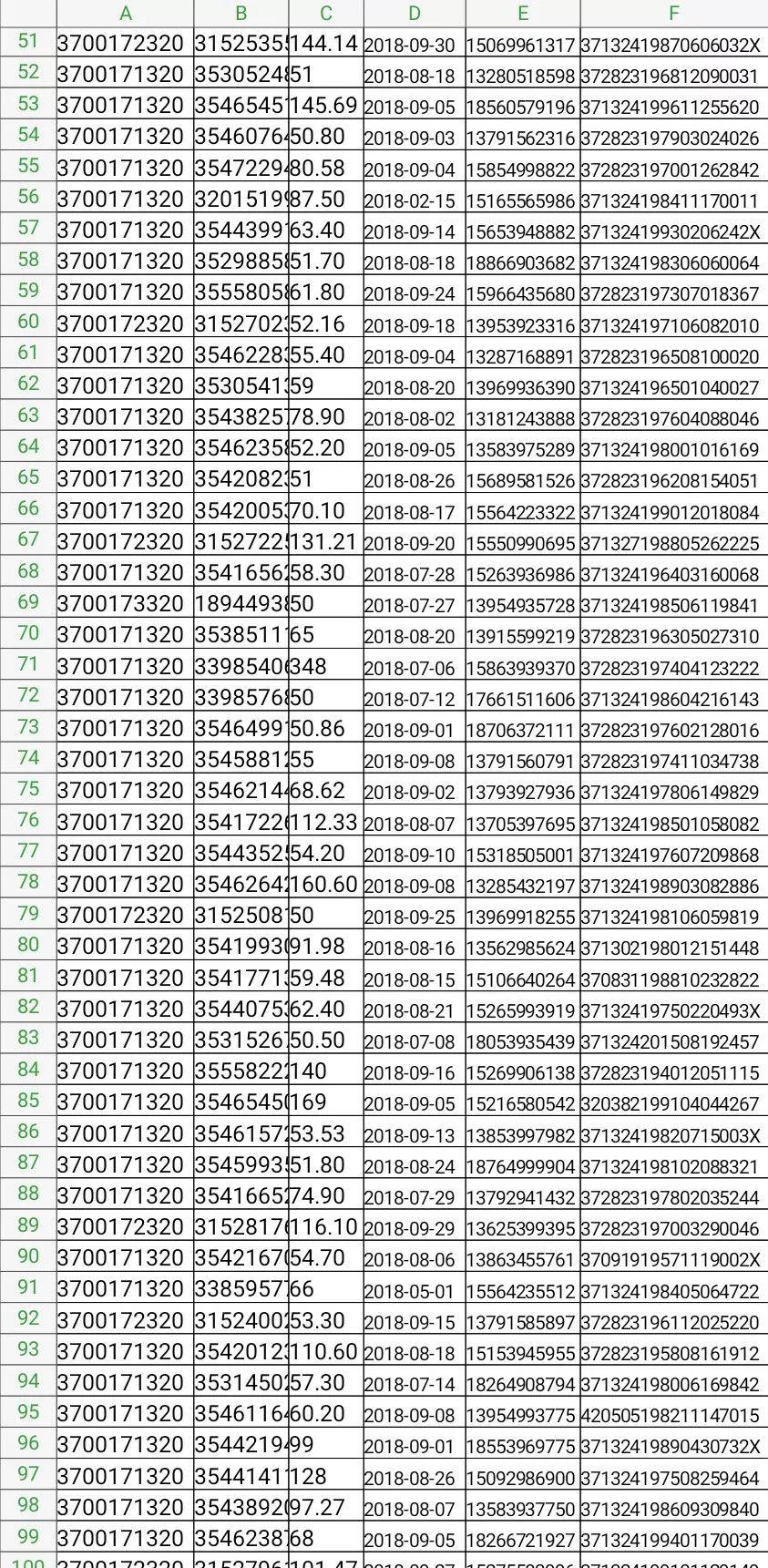Image resolution: width=768 pixels, height=1568 pixels.
Task: Select column B header
Action: point(241,13)
